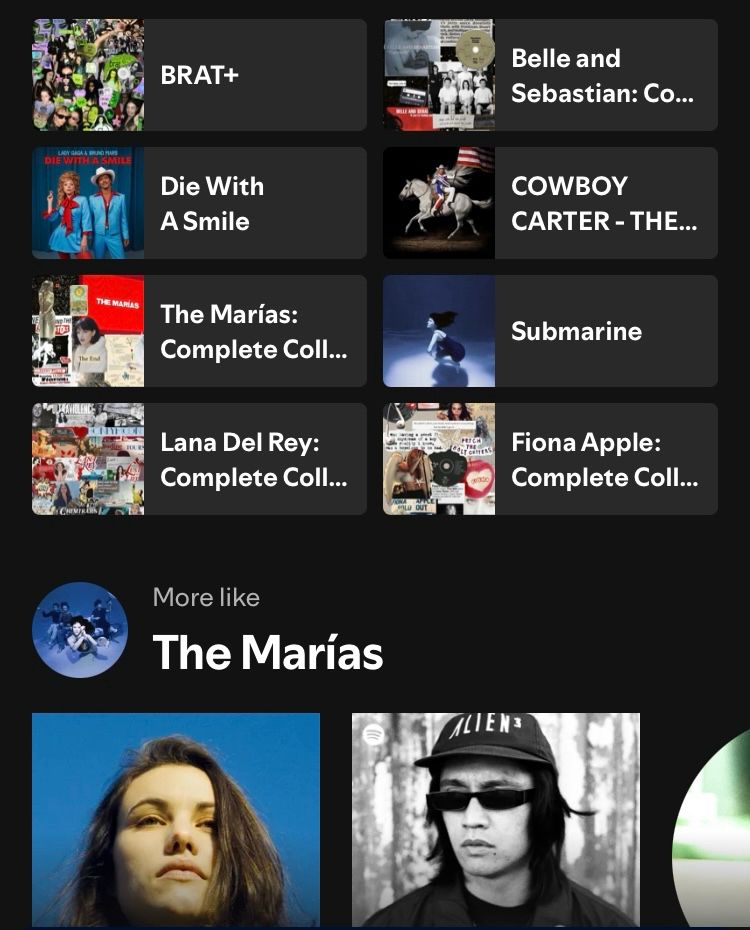This screenshot has width=750, height=930.
Task: Open the Submarine album tile
Action: [x=550, y=331]
